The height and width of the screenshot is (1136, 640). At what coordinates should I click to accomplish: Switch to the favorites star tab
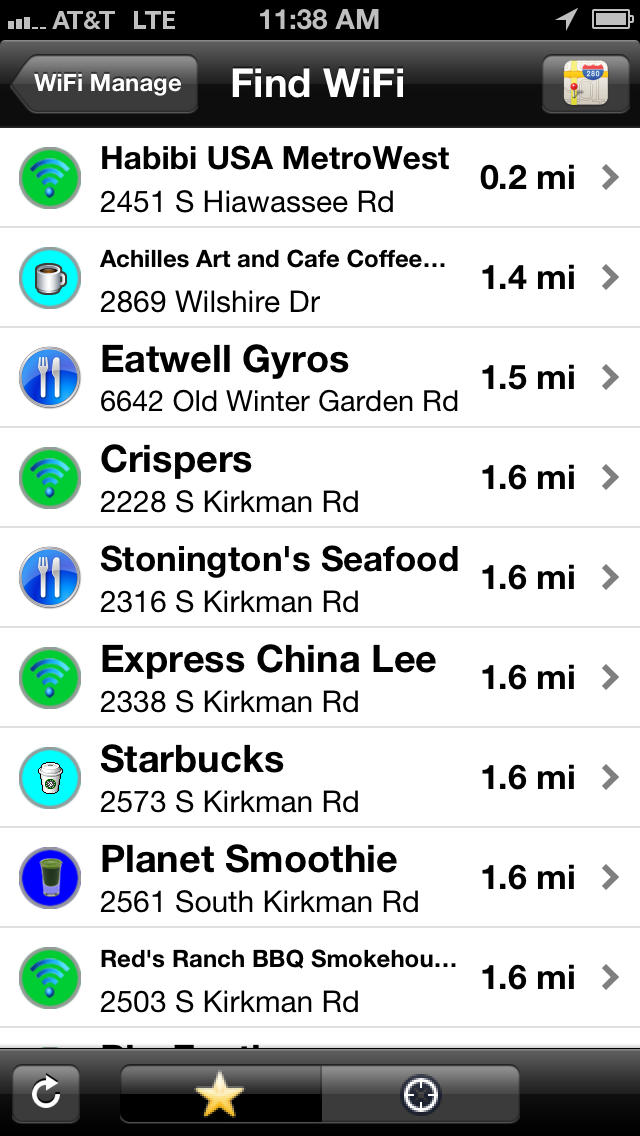click(x=220, y=1093)
